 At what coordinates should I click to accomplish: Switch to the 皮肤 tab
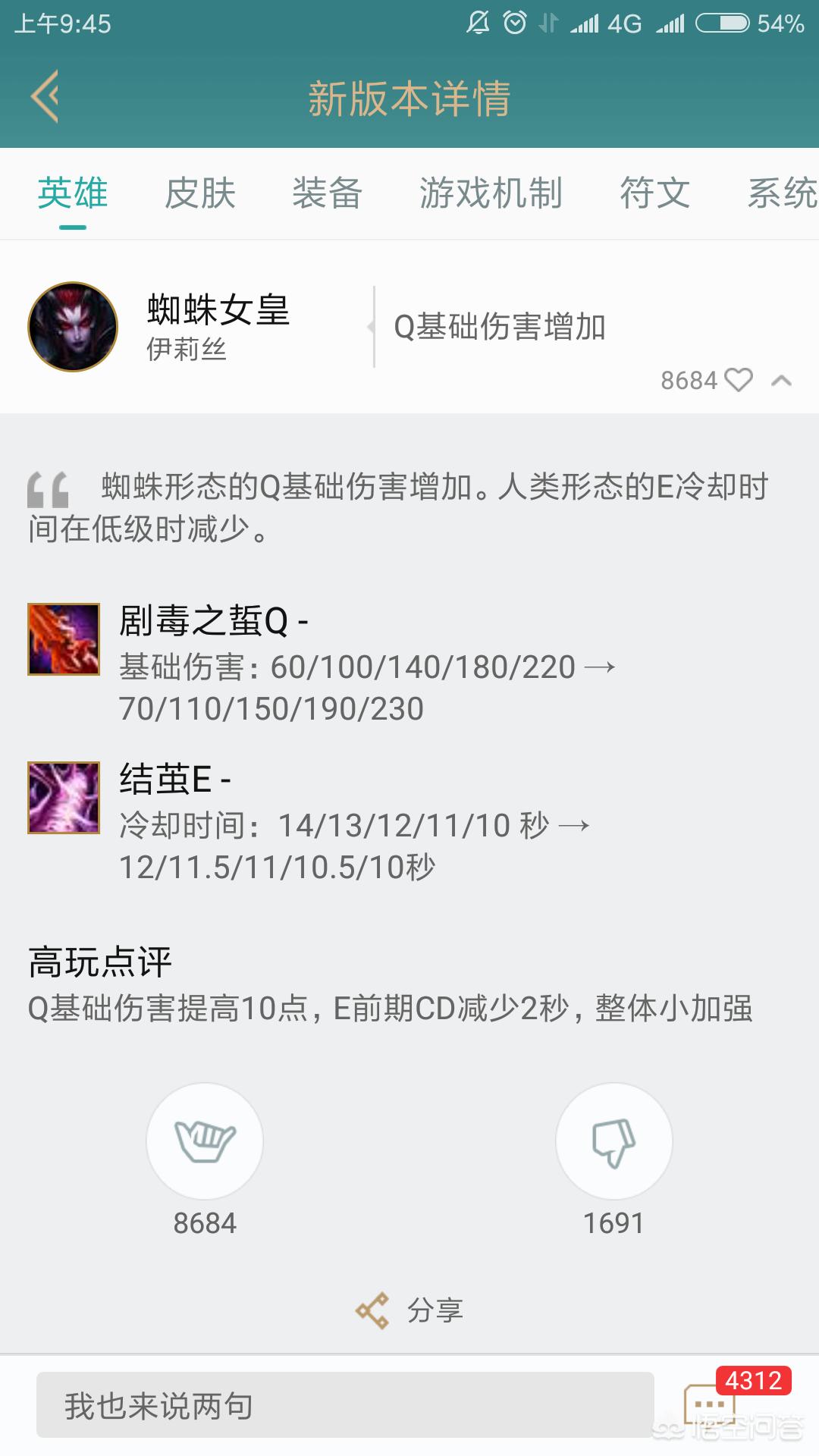[200, 193]
